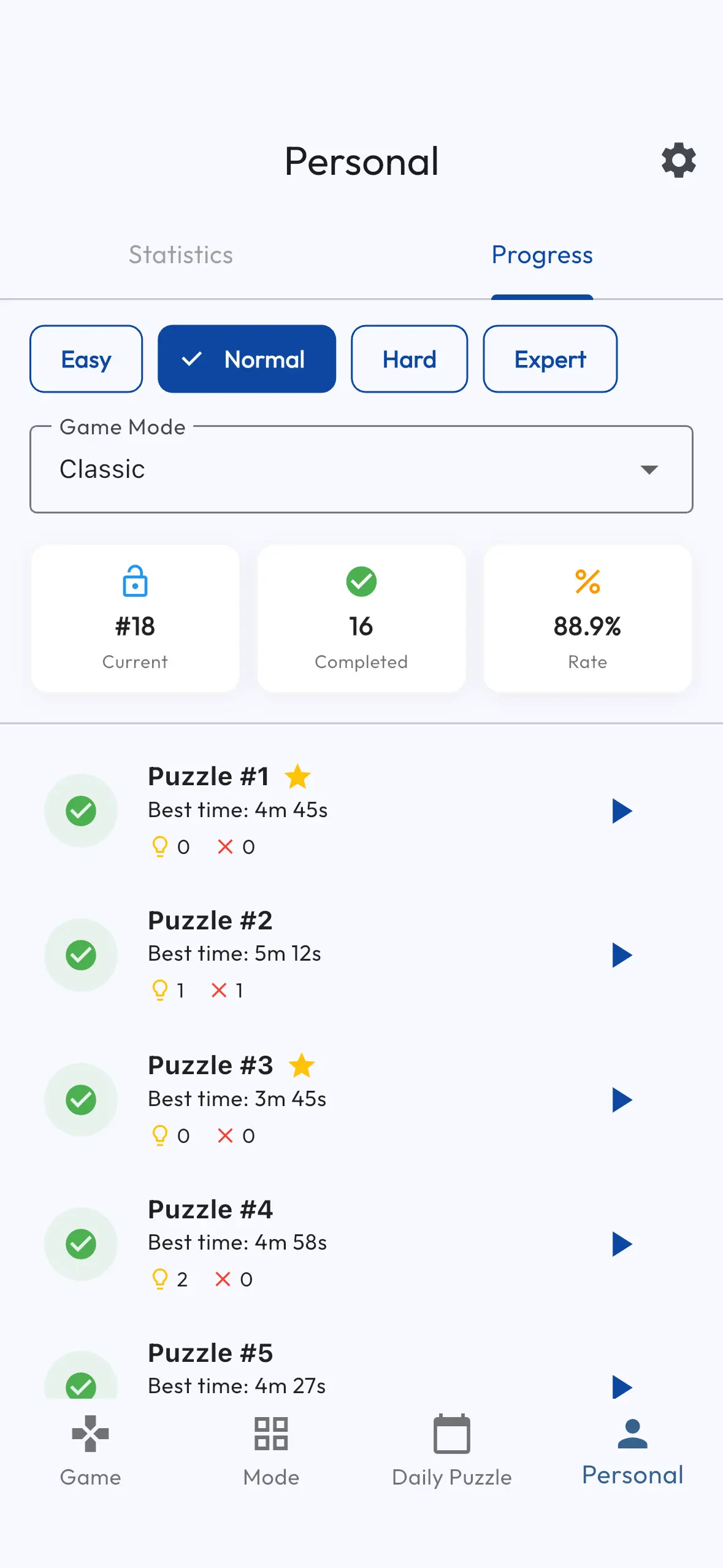The width and height of the screenshot is (723, 1568).
Task: Switch difficulty to Hard
Action: (408, 359)
